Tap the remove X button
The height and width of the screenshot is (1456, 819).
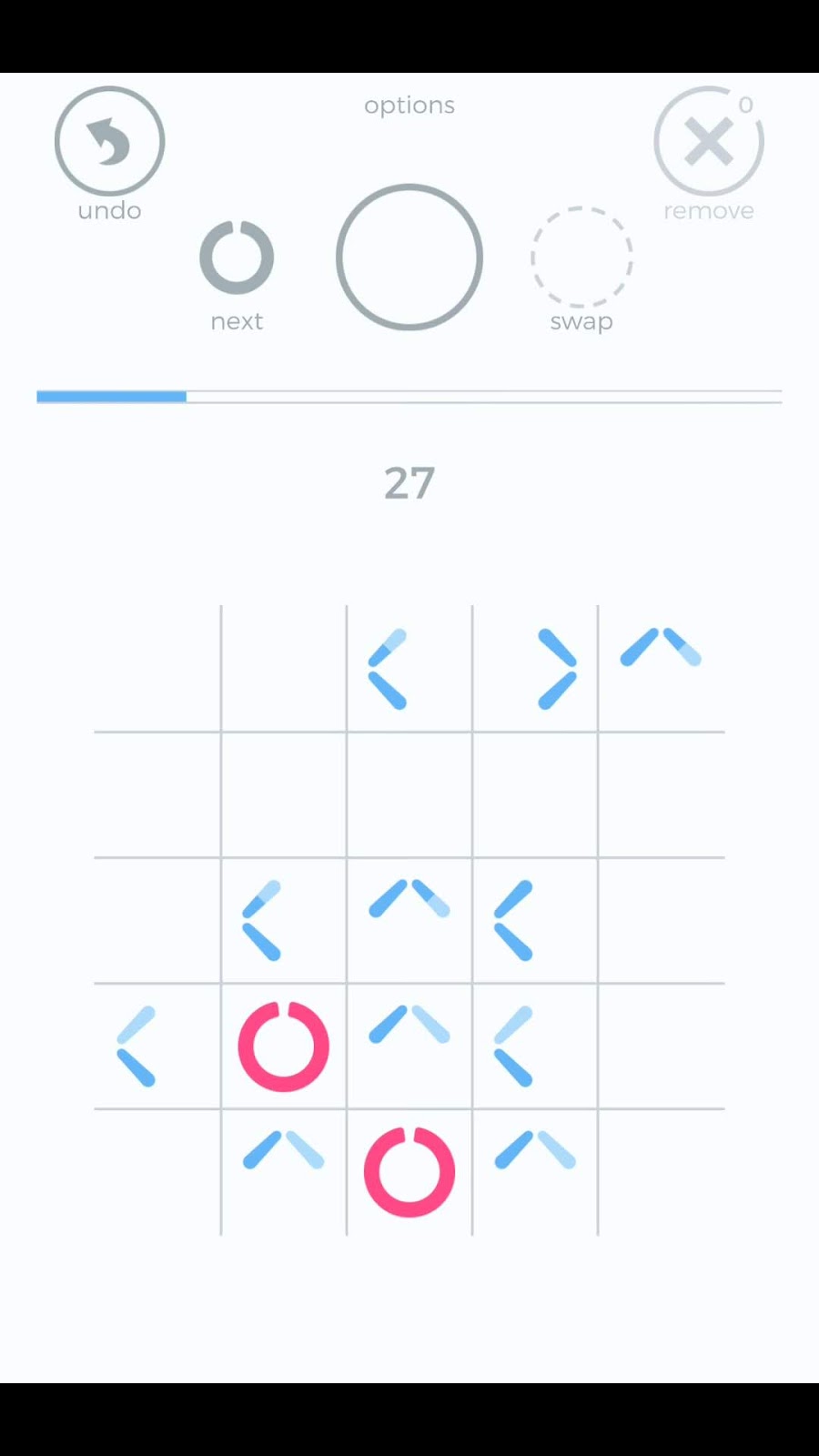708,141
